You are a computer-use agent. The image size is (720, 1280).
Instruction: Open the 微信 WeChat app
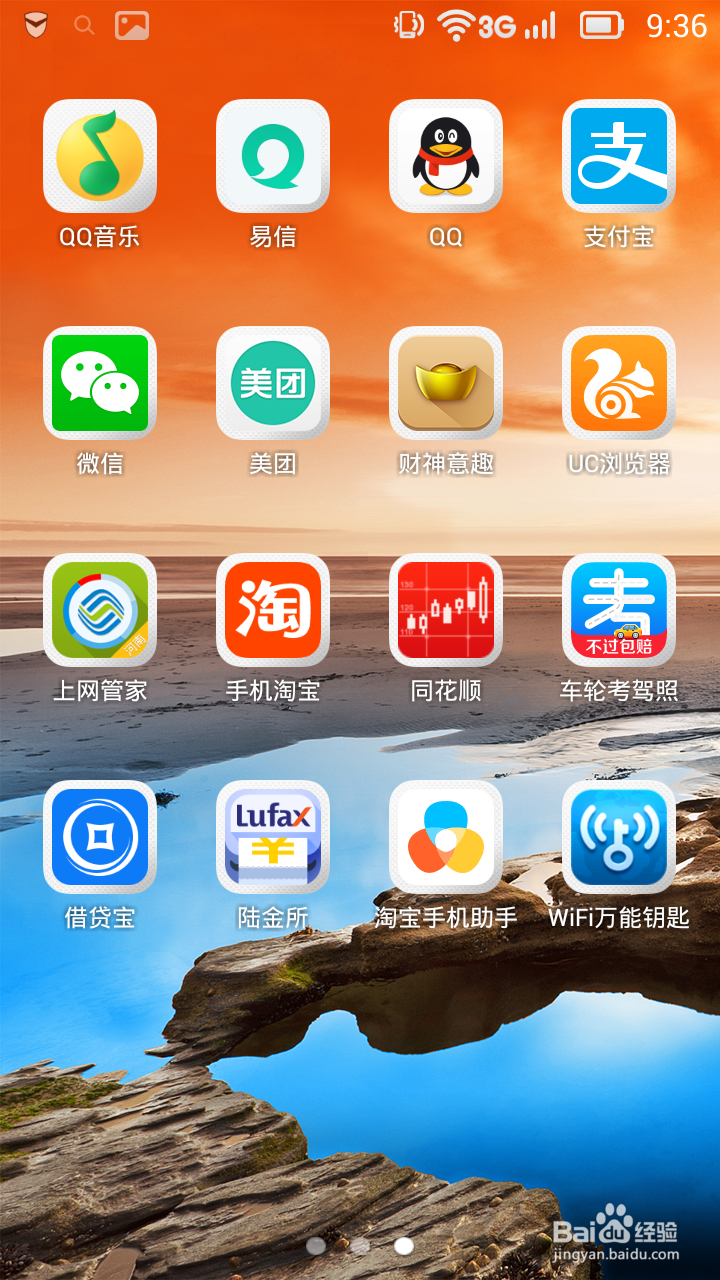(x=99, y=383)
